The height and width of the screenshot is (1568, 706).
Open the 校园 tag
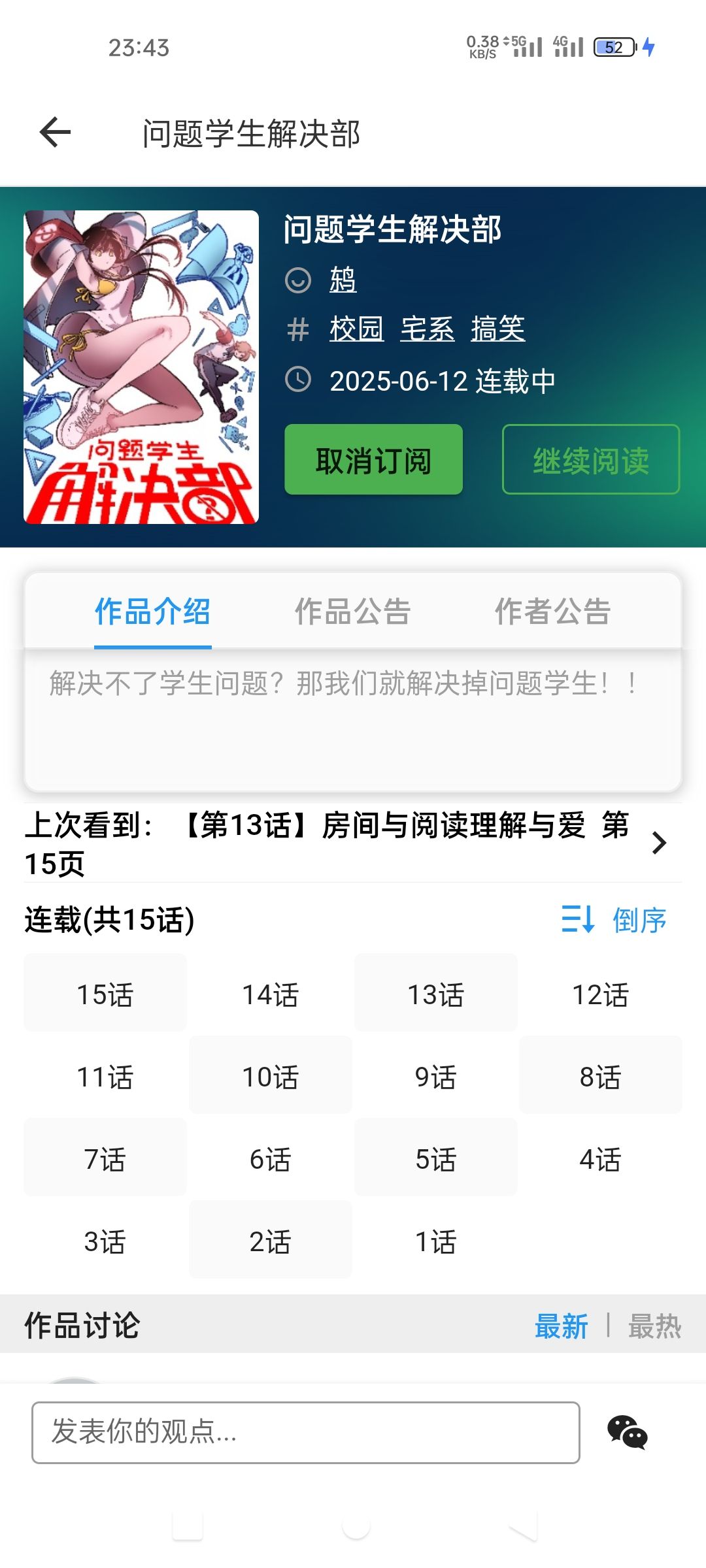pos(356,329)
